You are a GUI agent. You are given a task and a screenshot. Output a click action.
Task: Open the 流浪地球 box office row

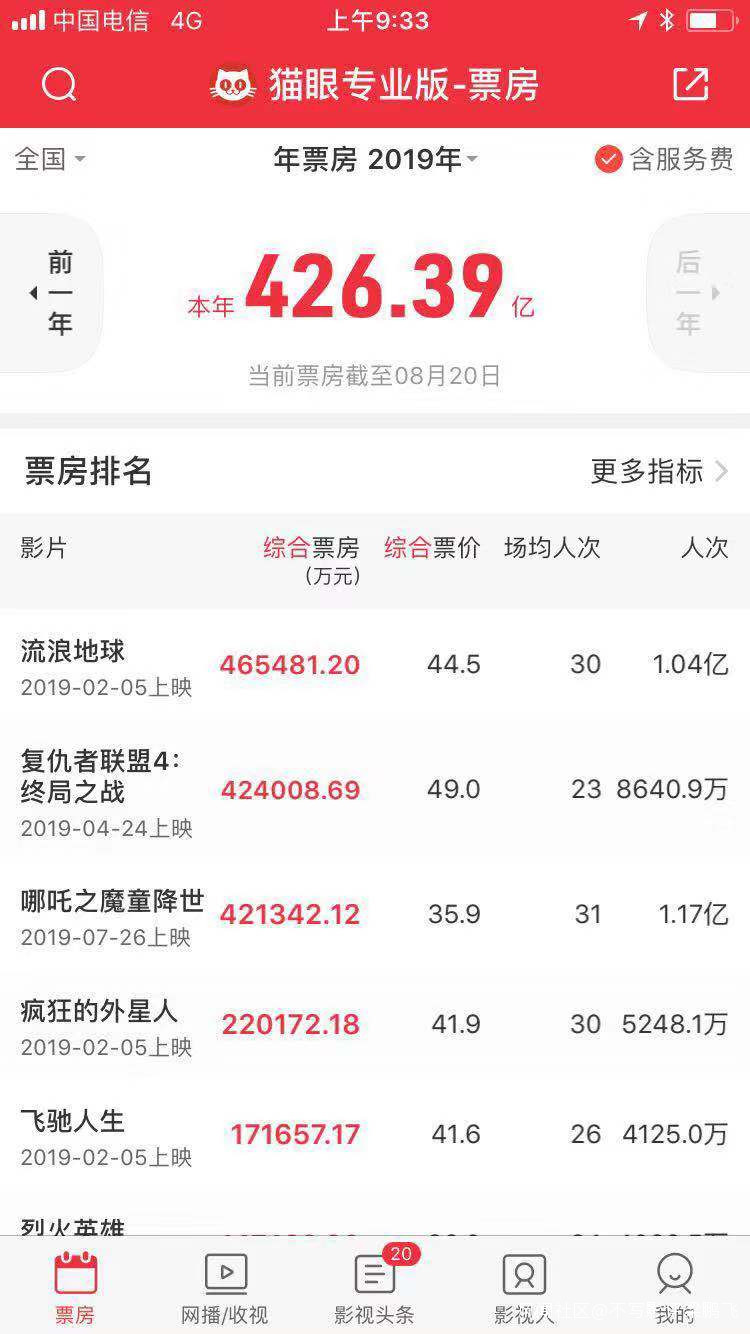375,665
